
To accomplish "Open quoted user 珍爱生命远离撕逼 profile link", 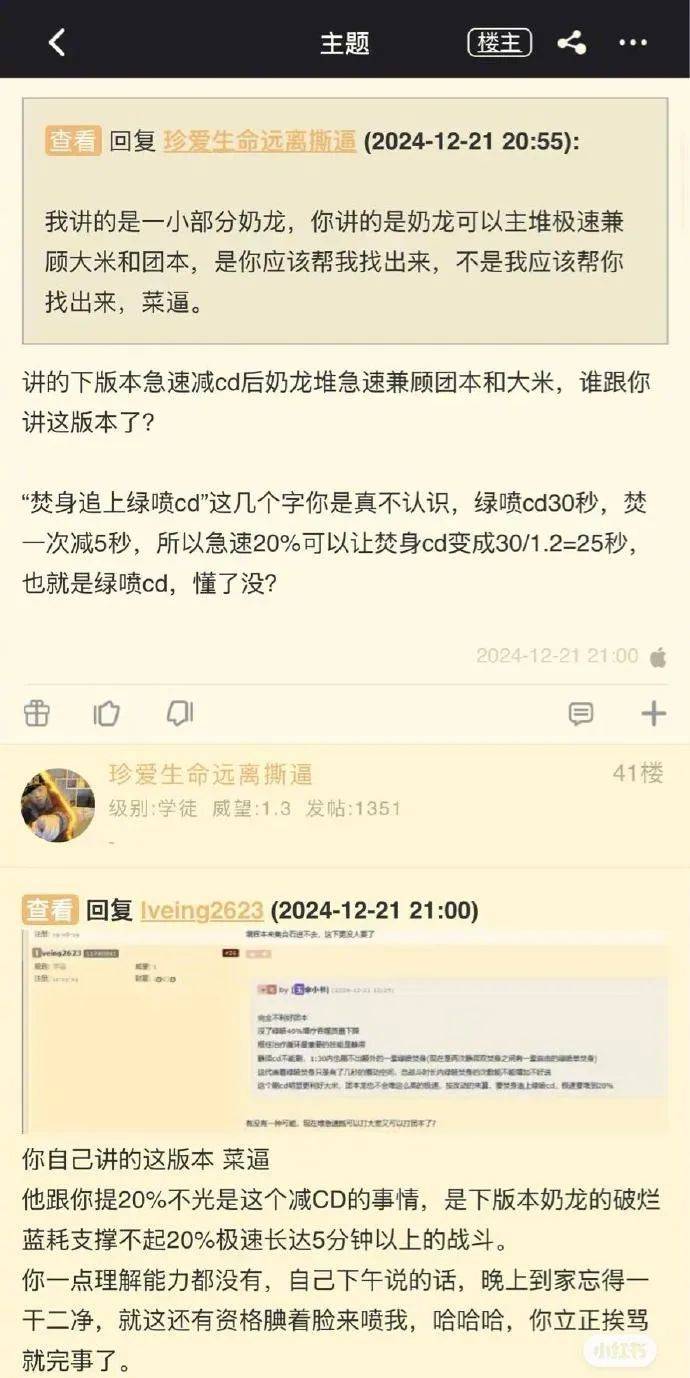I will (x=259, y=141).
